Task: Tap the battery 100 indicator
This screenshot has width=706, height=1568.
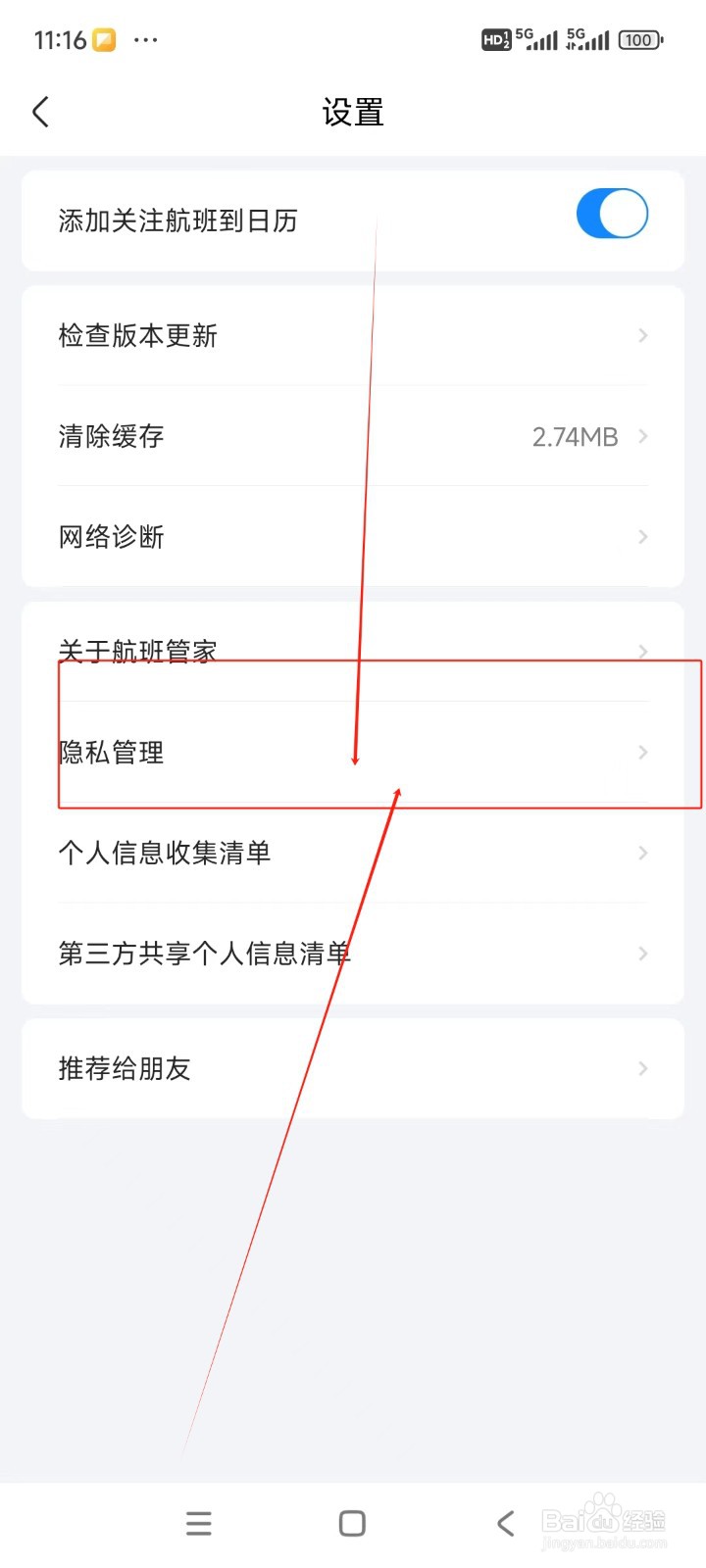Action: coord(637,39)
